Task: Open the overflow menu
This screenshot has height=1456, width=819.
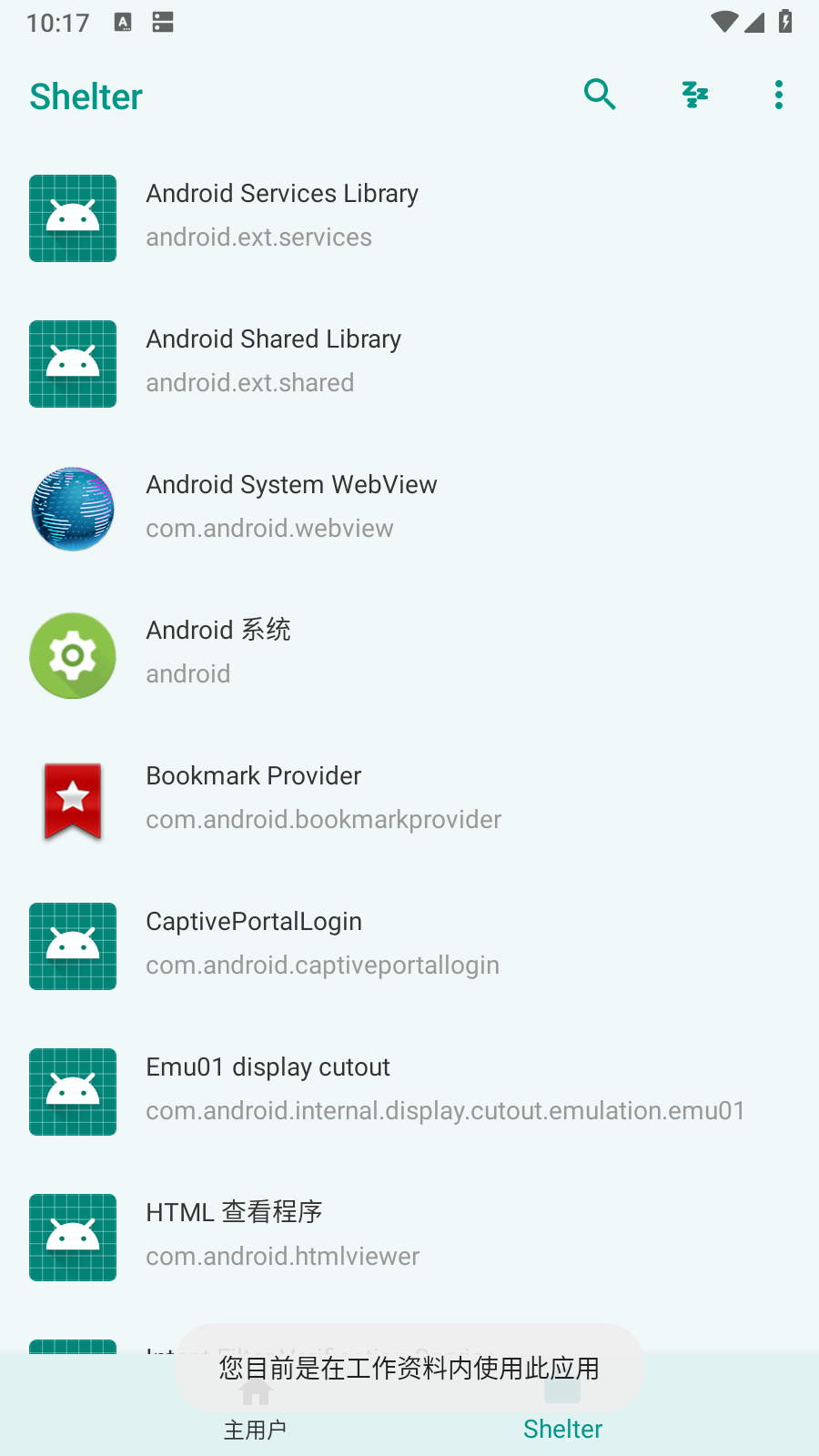Action: coord(779,95)
